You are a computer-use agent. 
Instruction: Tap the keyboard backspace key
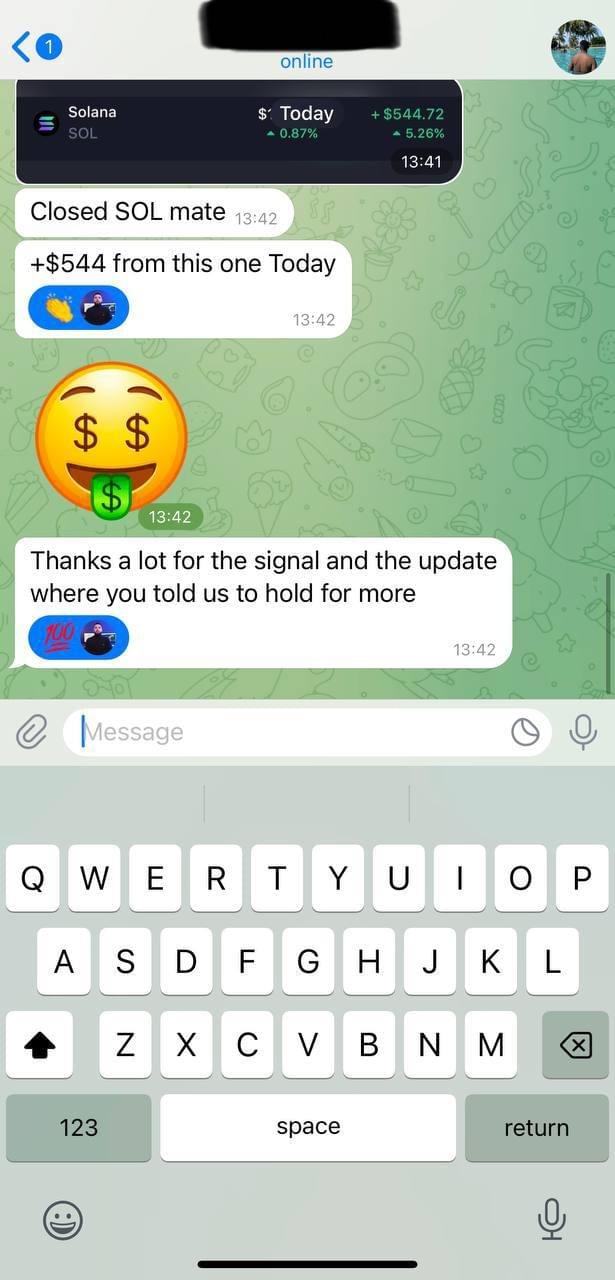tap(575, 1045)
